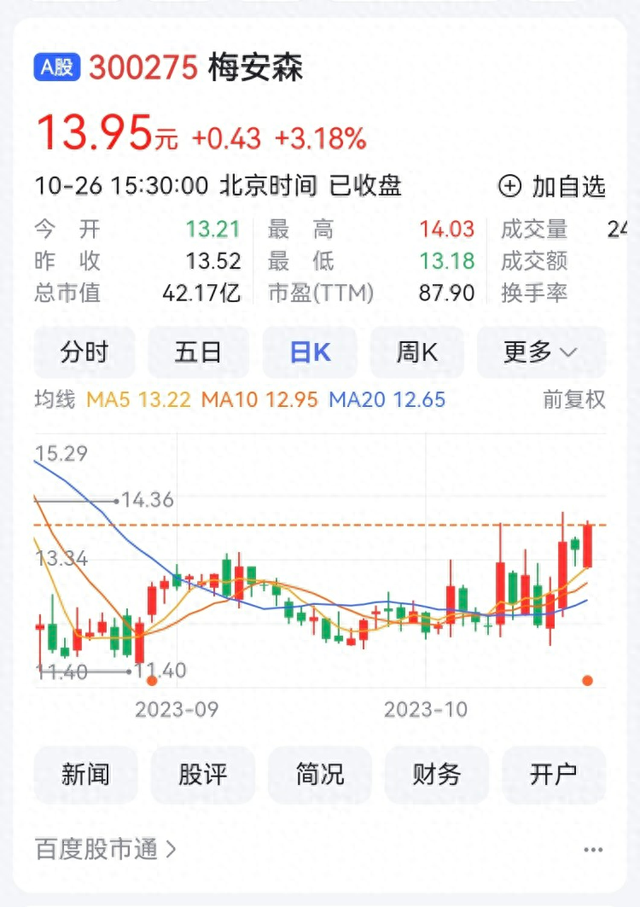Screen dimensions: 640x907
Task: View 股评 stock comments
Action: [203, 774]
